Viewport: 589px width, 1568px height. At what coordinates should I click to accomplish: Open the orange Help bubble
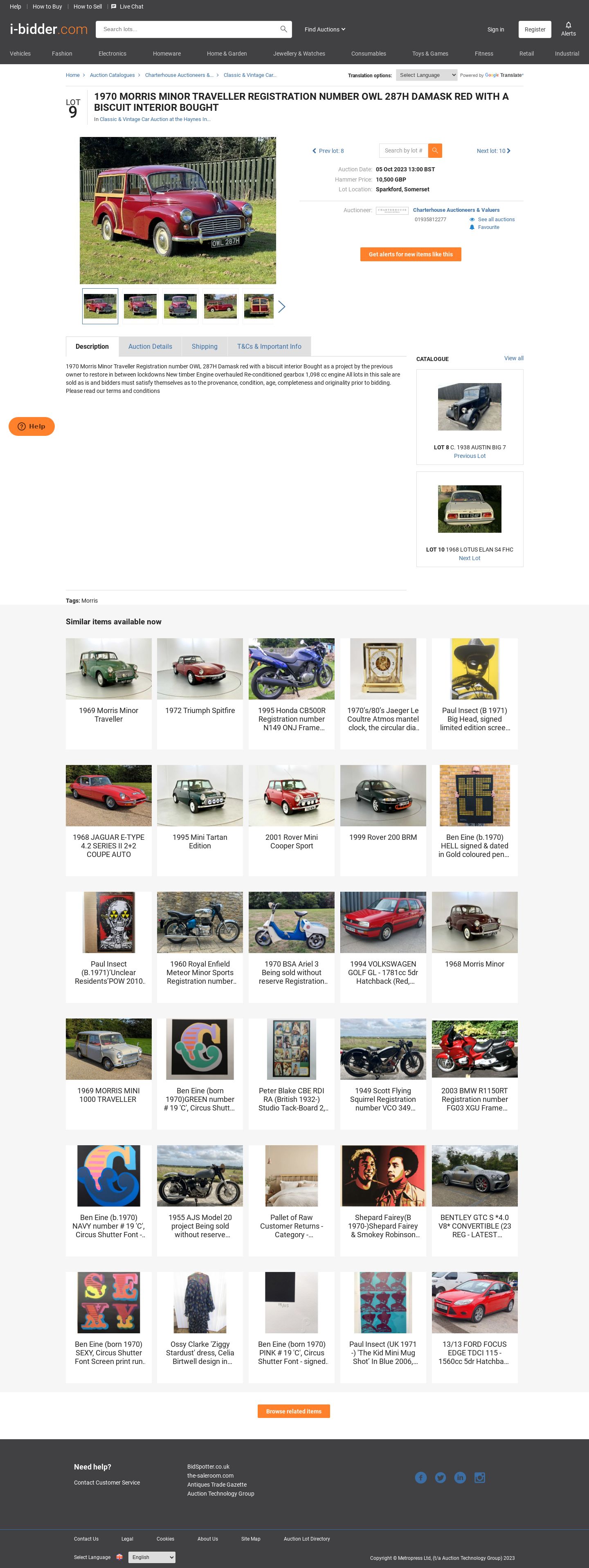(x=31, y=426)
